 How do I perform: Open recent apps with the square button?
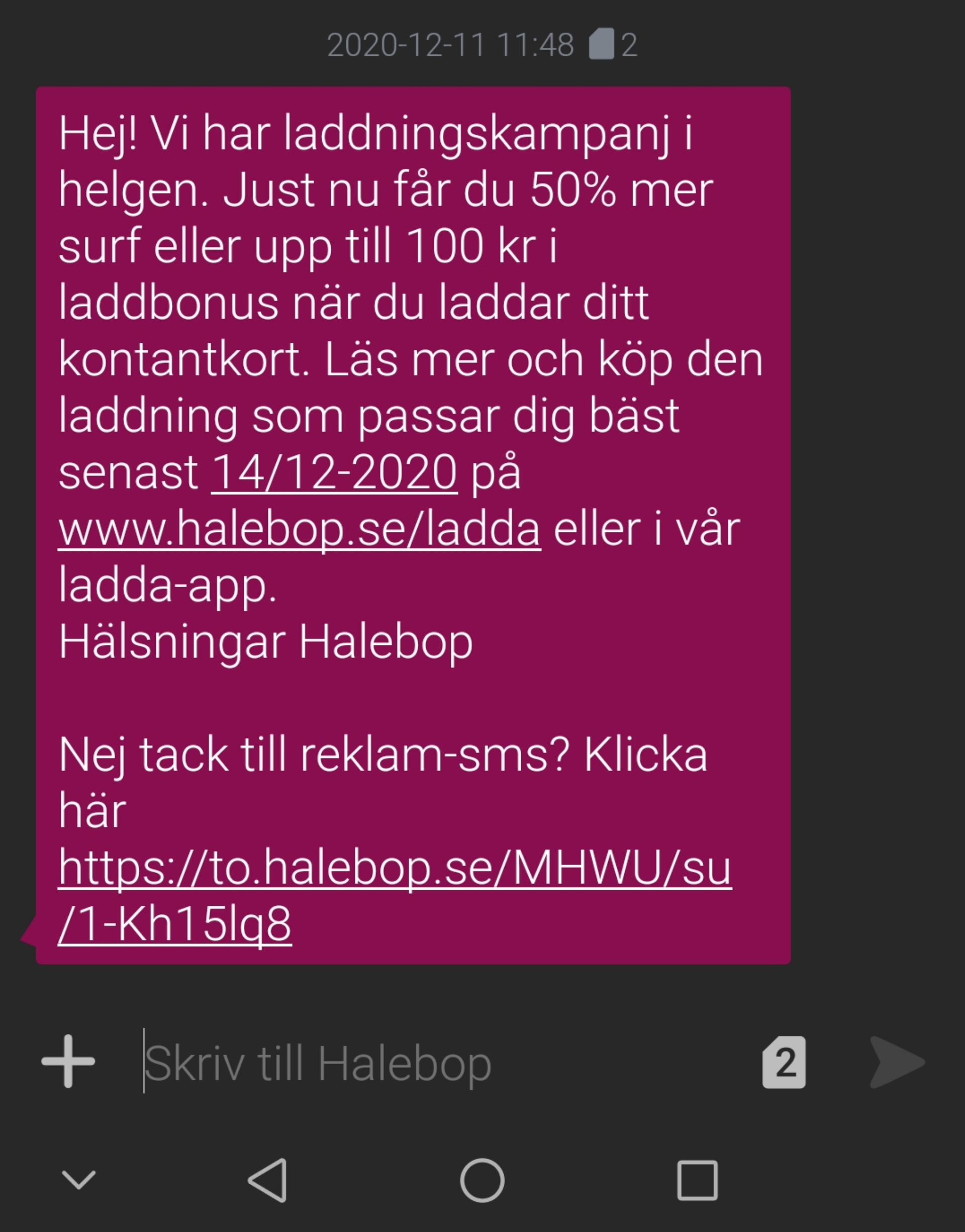pyautogui.click(x=697, y=1180)
